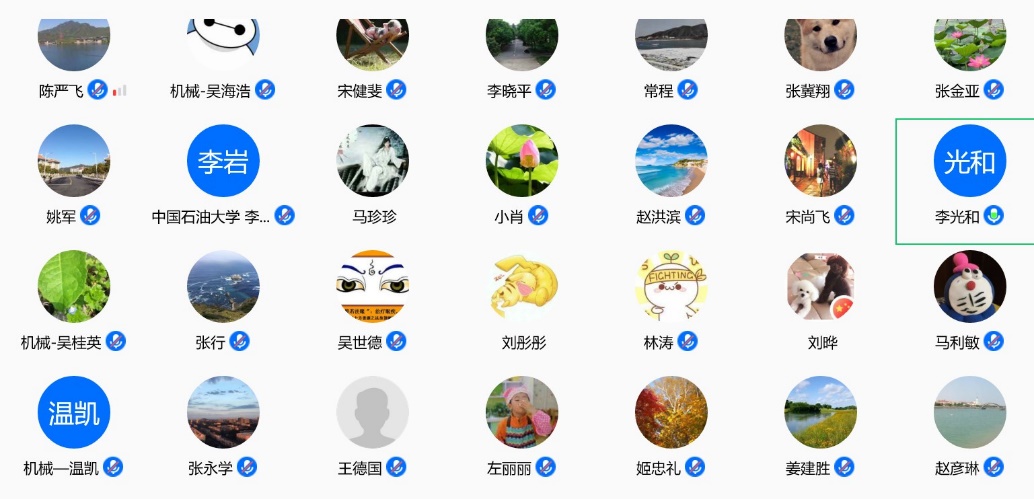The width and height of the screenshot is (1034, 499).
Task: Select participant 宋尚飞
Action: pos(820,162)
